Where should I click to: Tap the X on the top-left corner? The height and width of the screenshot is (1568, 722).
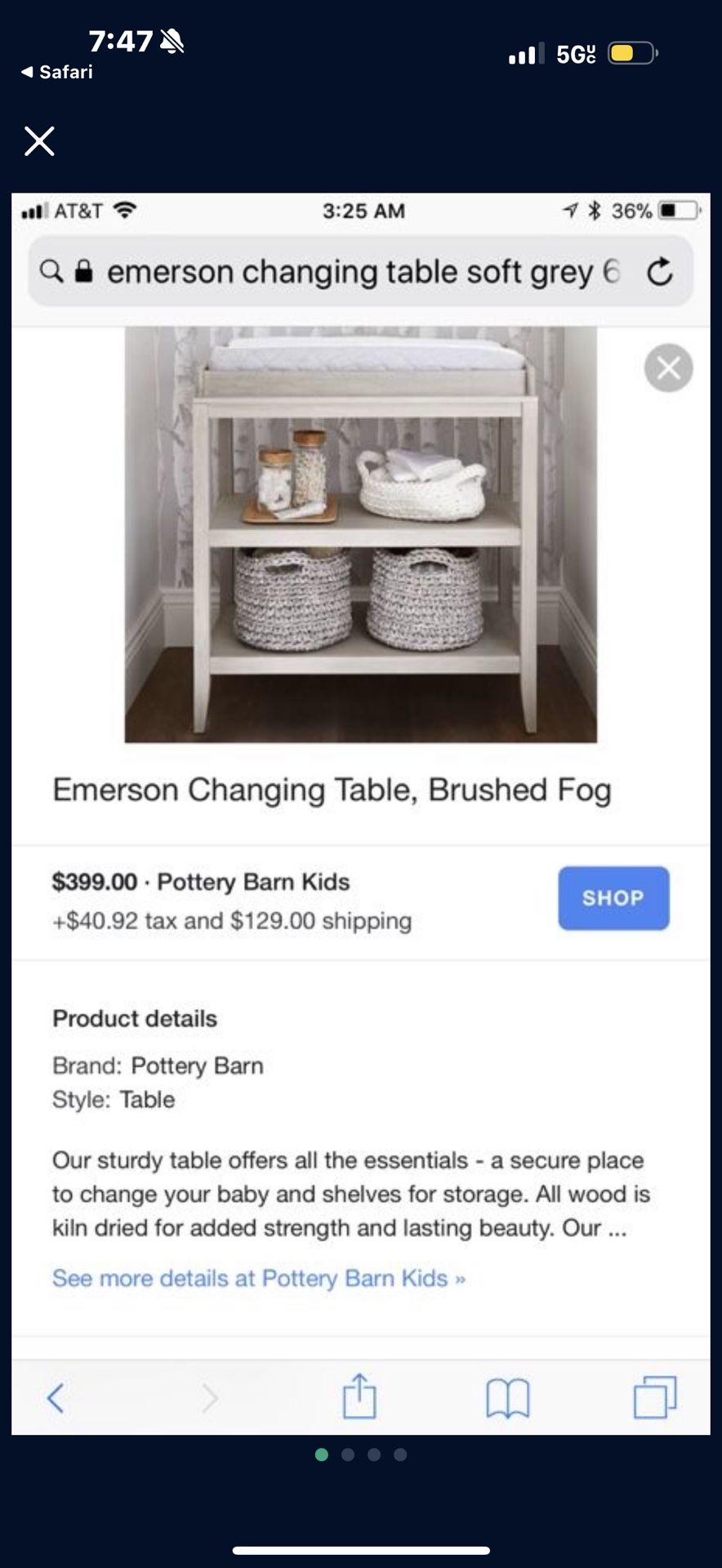38,141
